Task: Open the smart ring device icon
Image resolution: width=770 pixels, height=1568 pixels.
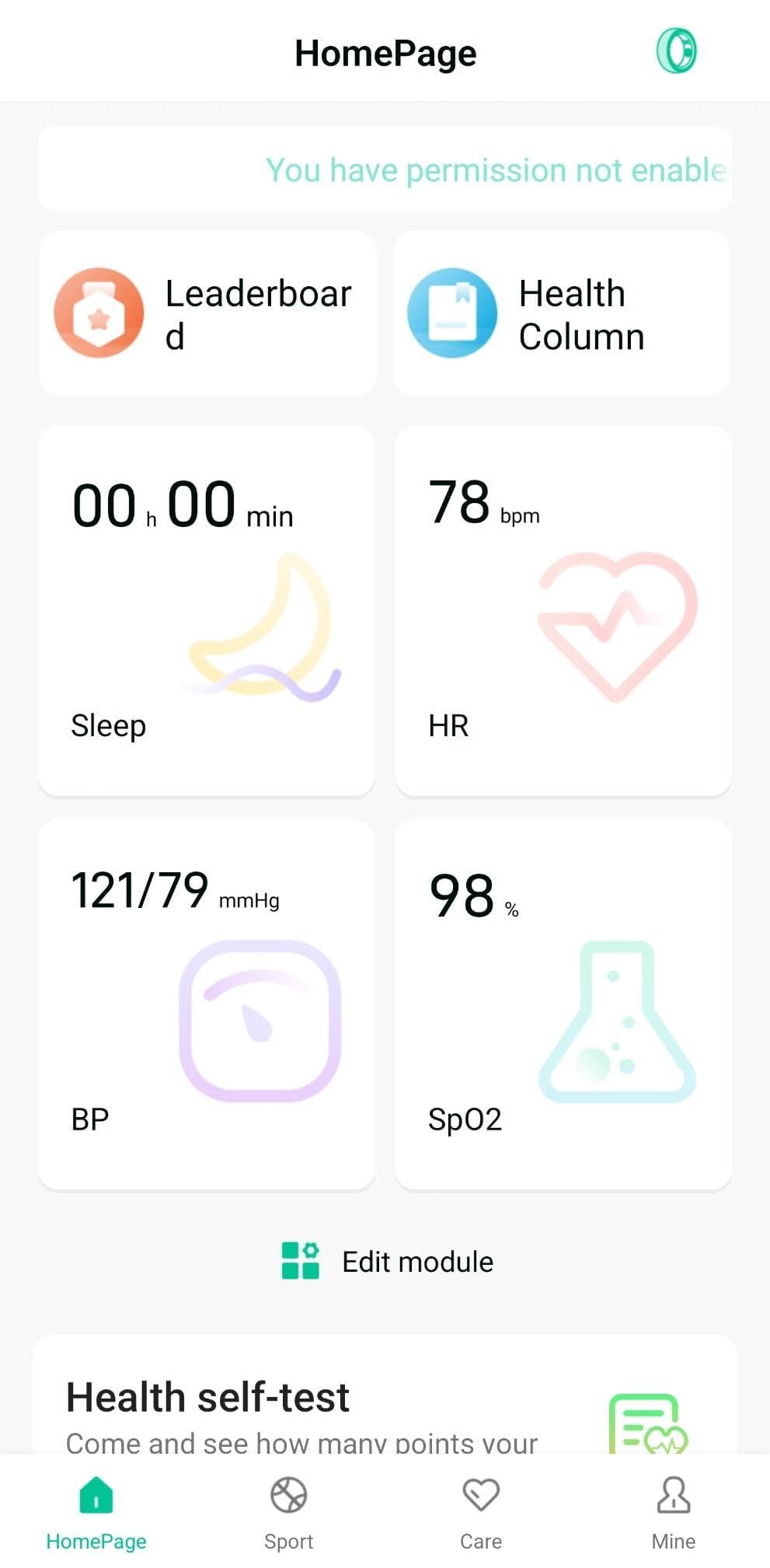Action: click(675, 51)
